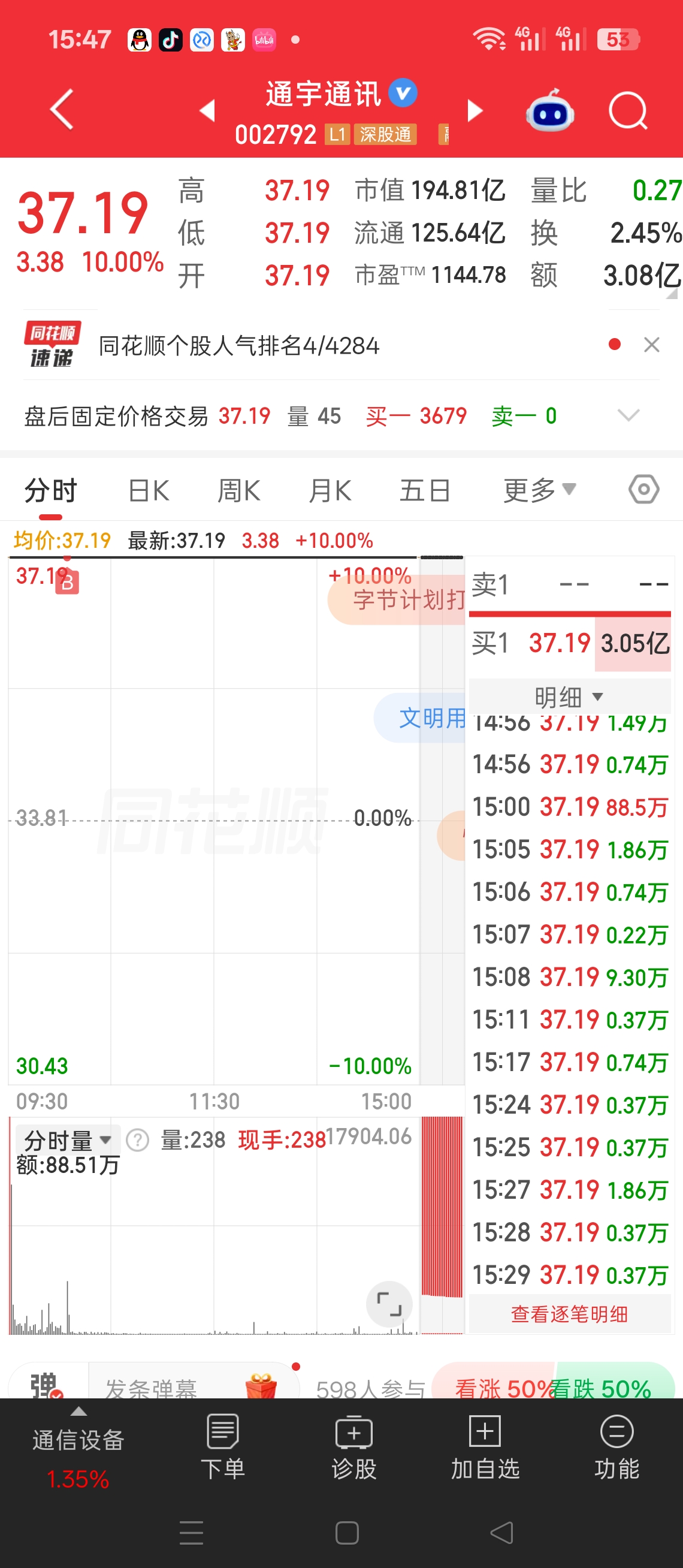Screen dimensions: 683x1568
Task: Switch to the next stock
Action: point(475,111)
